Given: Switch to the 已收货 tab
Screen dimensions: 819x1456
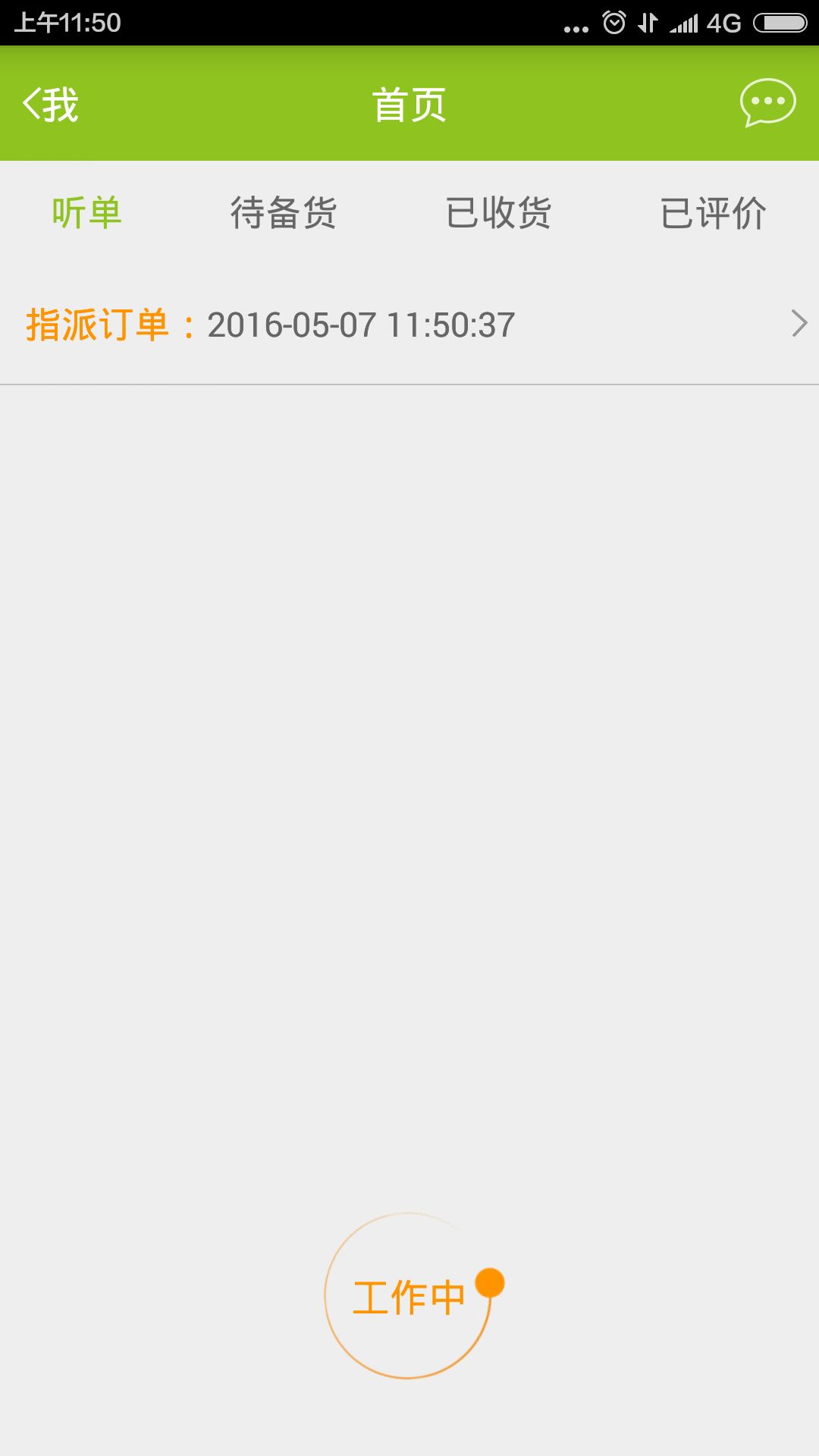Looking at the screenshot, I should tap(498, 213).
